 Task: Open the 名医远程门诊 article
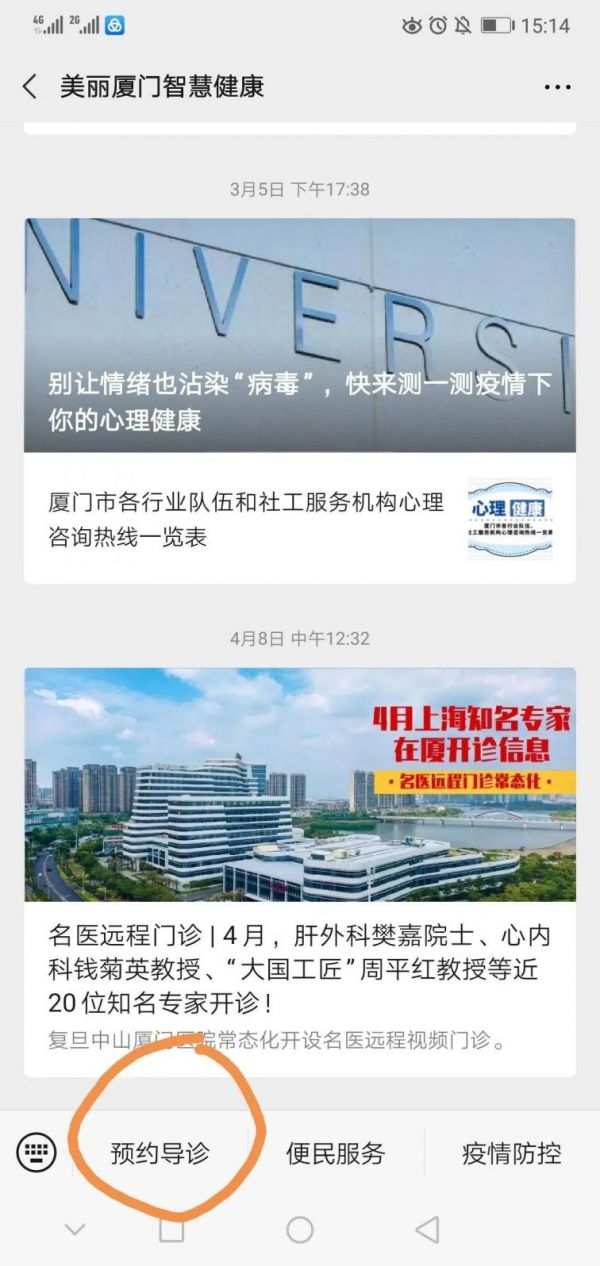(x=300, y=872)
